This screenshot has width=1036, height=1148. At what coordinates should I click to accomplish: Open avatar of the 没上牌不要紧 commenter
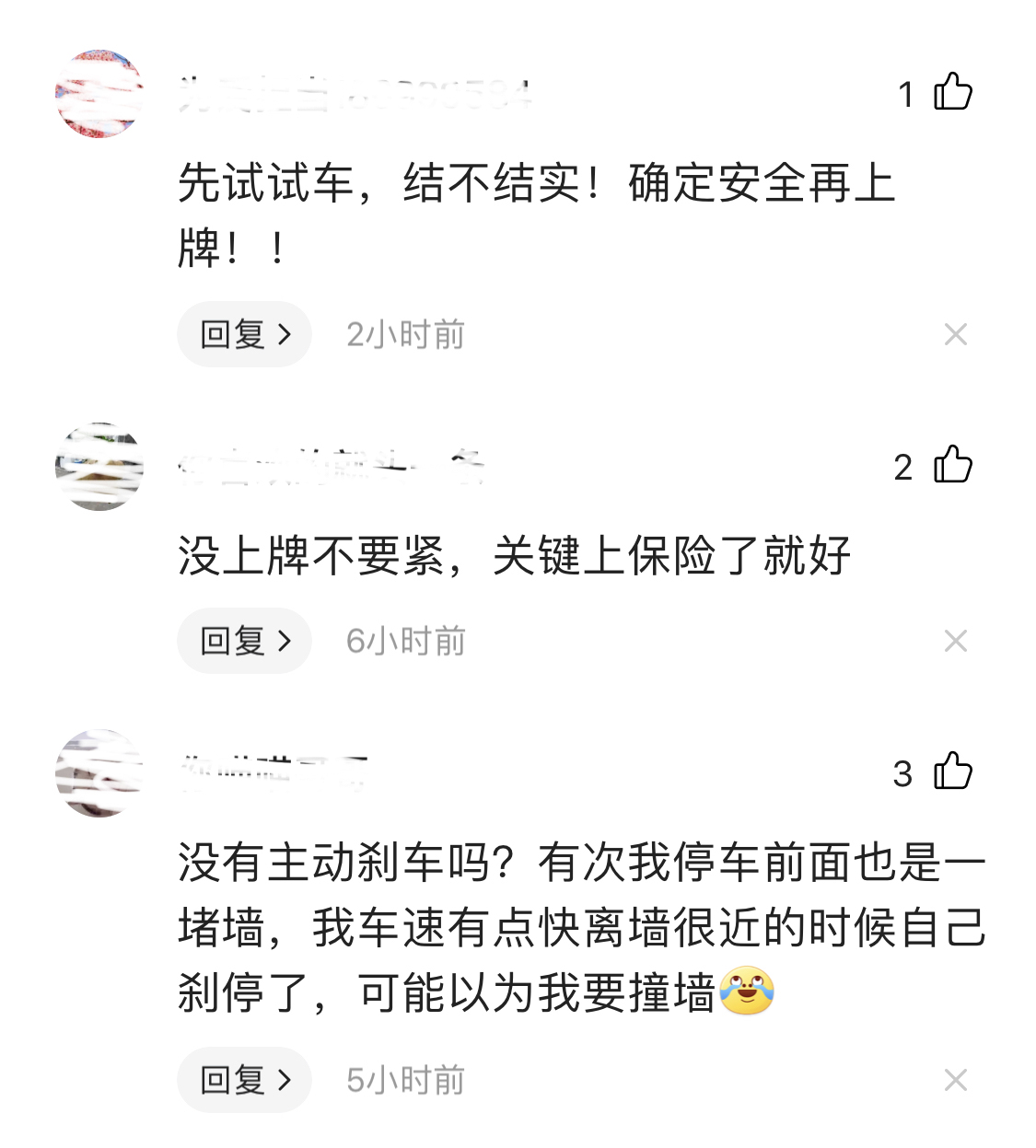tap(99, 467)
